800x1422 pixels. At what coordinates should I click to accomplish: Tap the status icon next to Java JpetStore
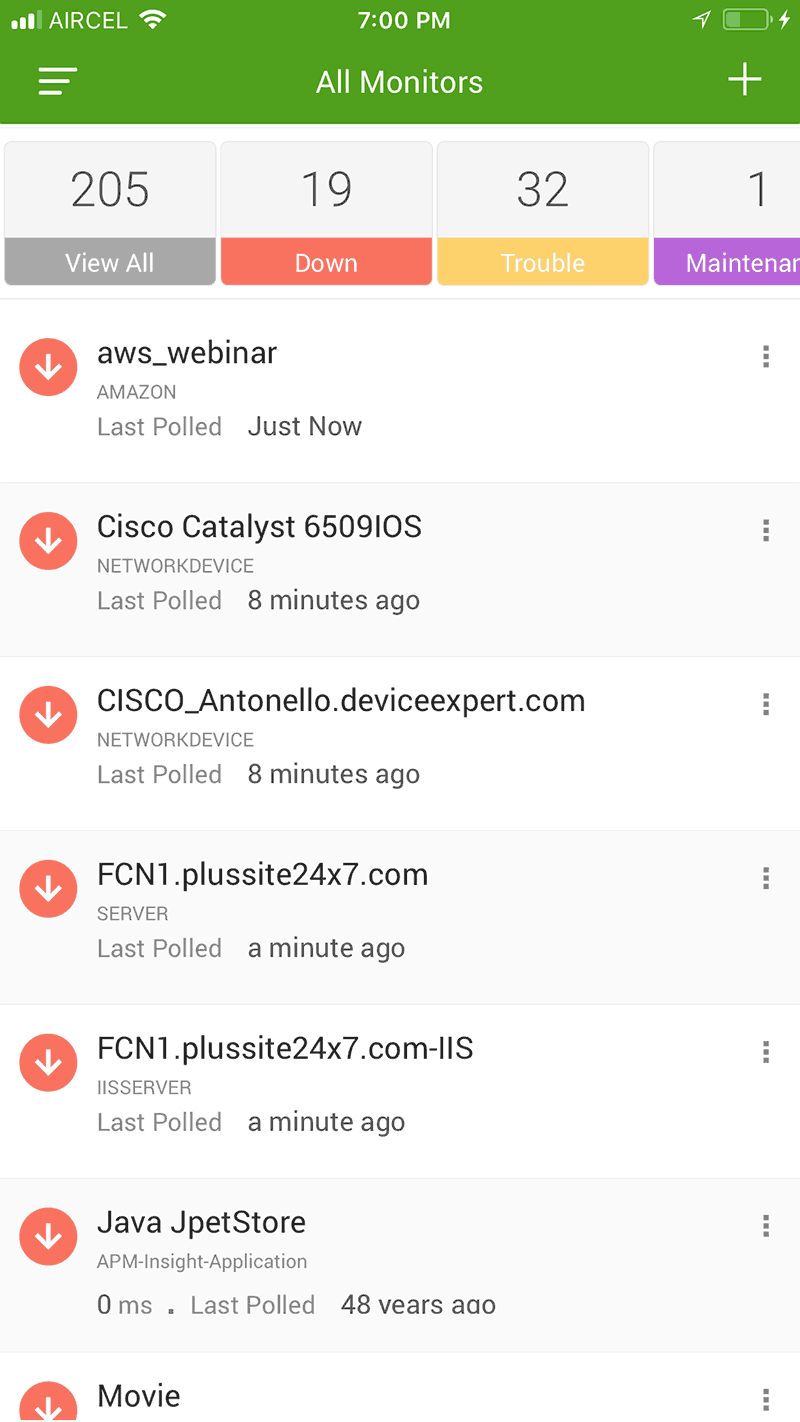(48, 1237)
